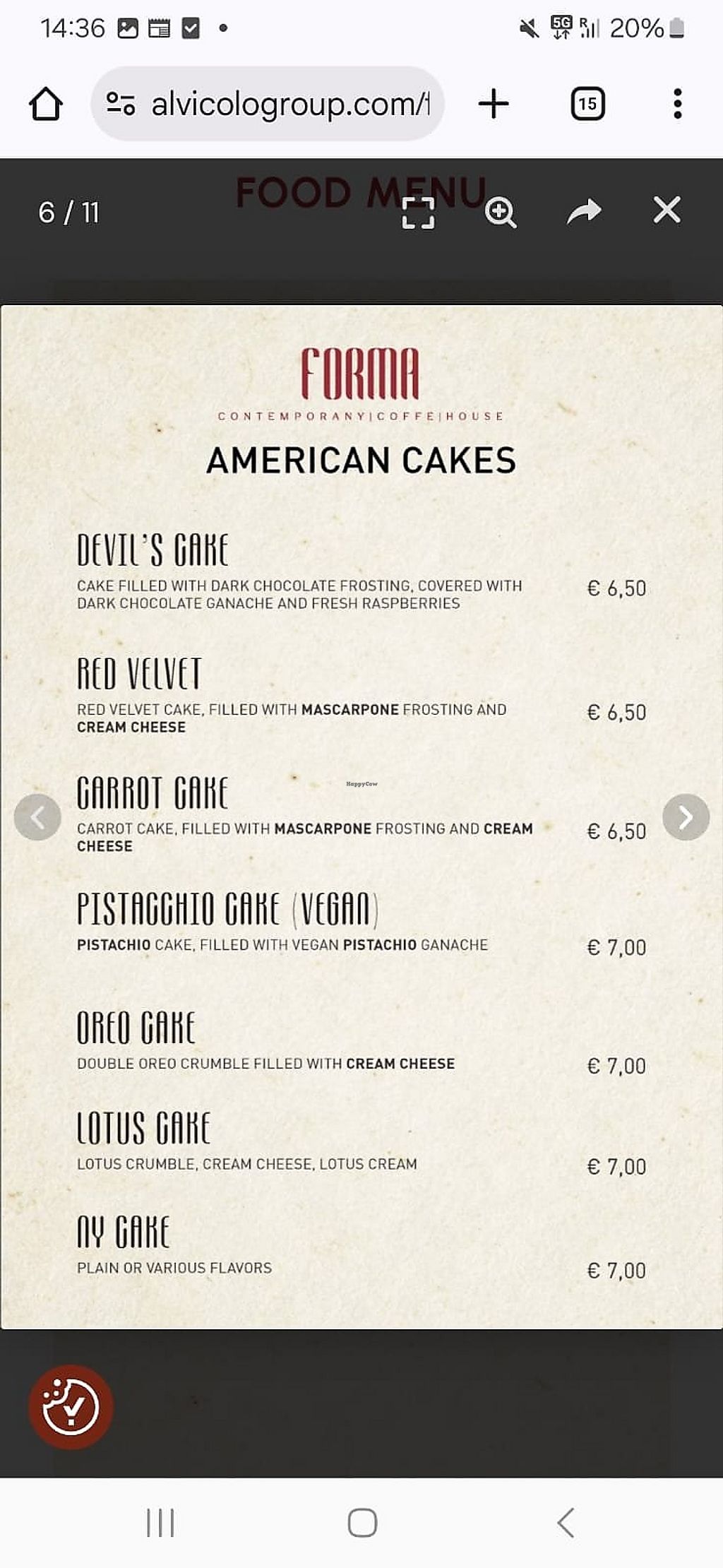Share the menu image
The height and width of the screenshot is (1568, 723).
pos(584,210)
